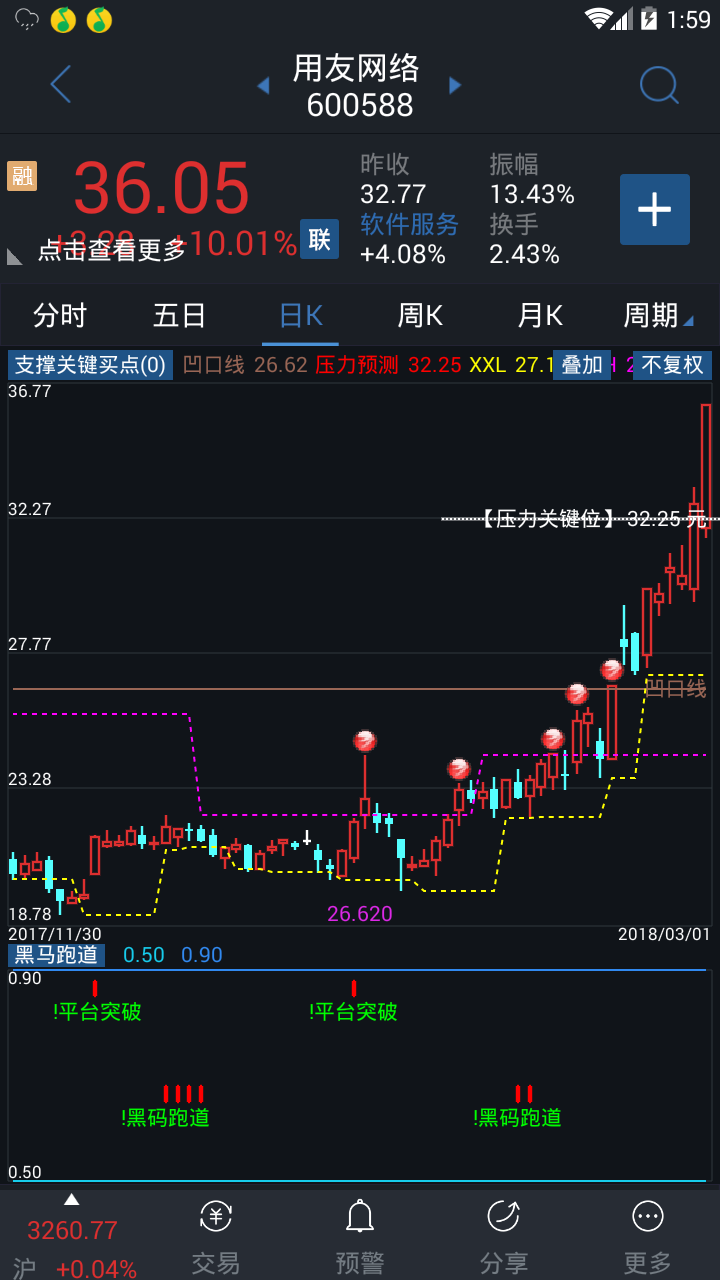
Task: Switch to the 五日 chart tab
Action: tap(180, 316)
